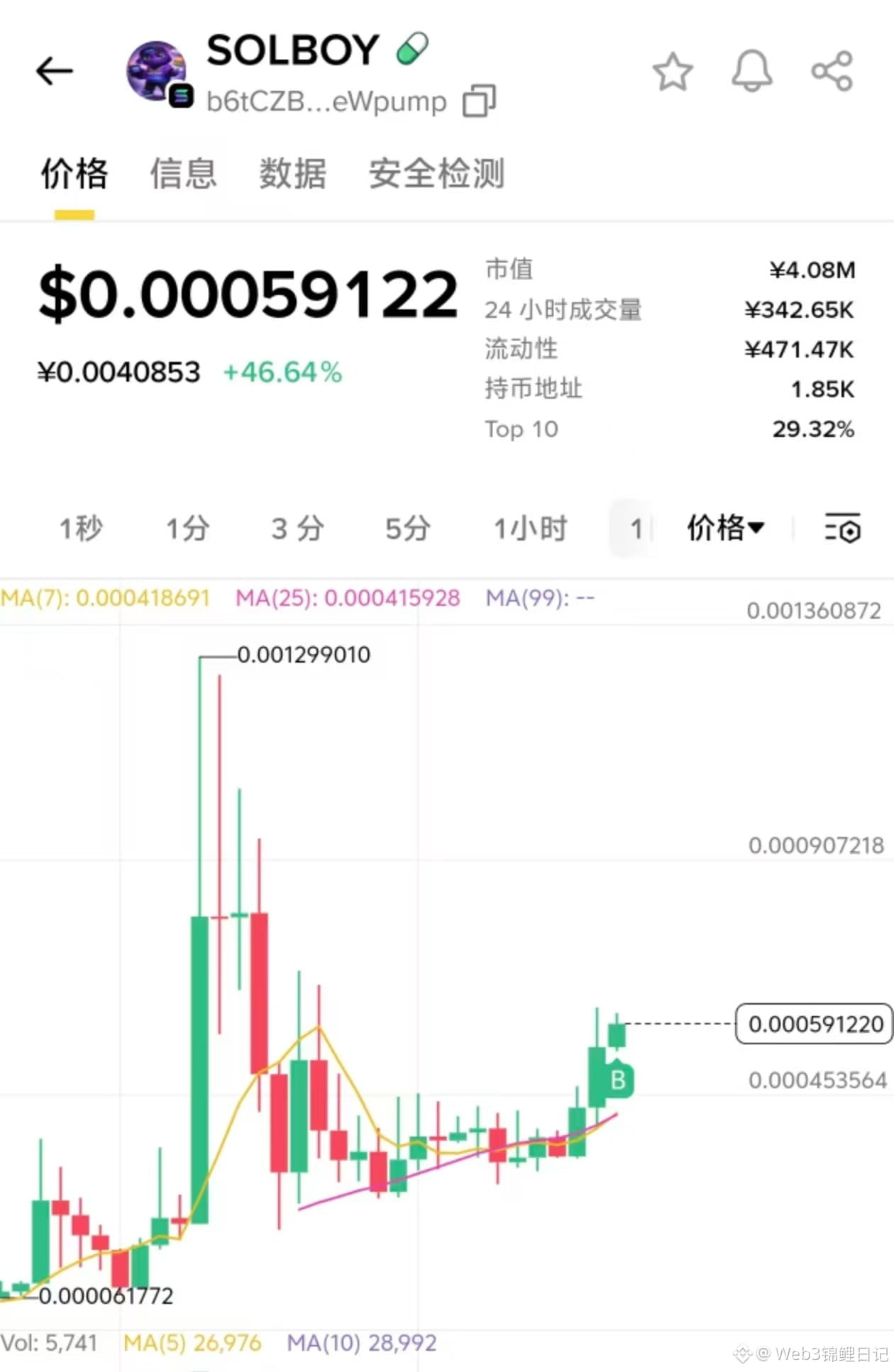Go back using the arrow icon
Screen dimensions: 894x1372
tap(54, 72)
